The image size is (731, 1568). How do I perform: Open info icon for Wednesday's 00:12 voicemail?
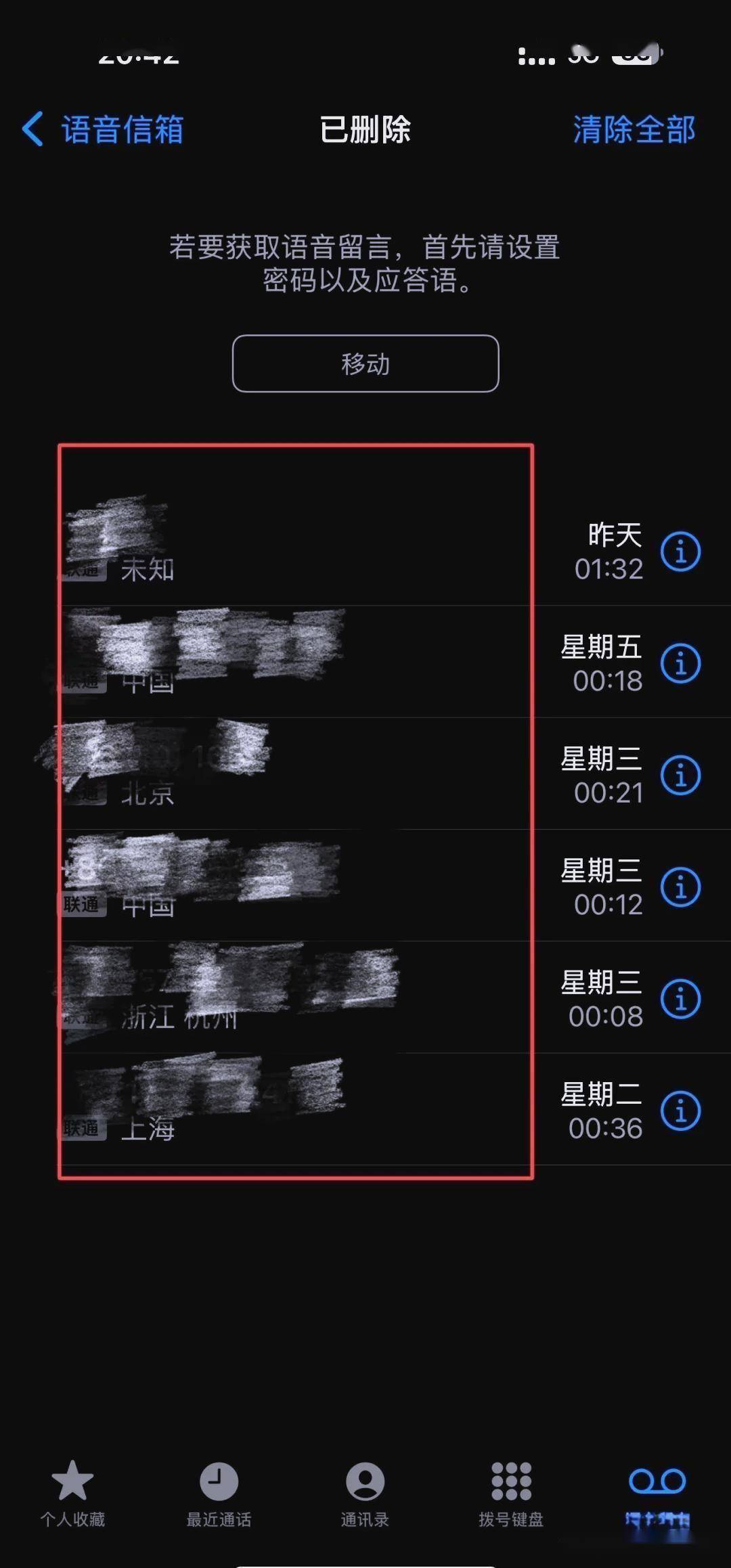click(682, 888)
